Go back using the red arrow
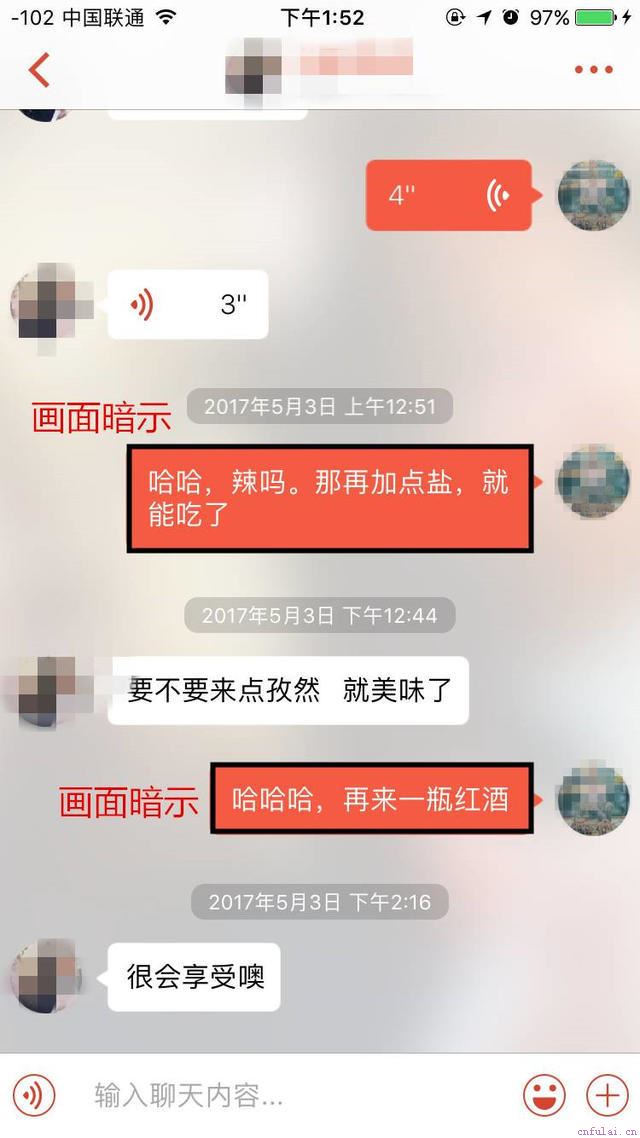Image resolution: width=640 pixels, height=1138 pixels. tap(39, 70)
